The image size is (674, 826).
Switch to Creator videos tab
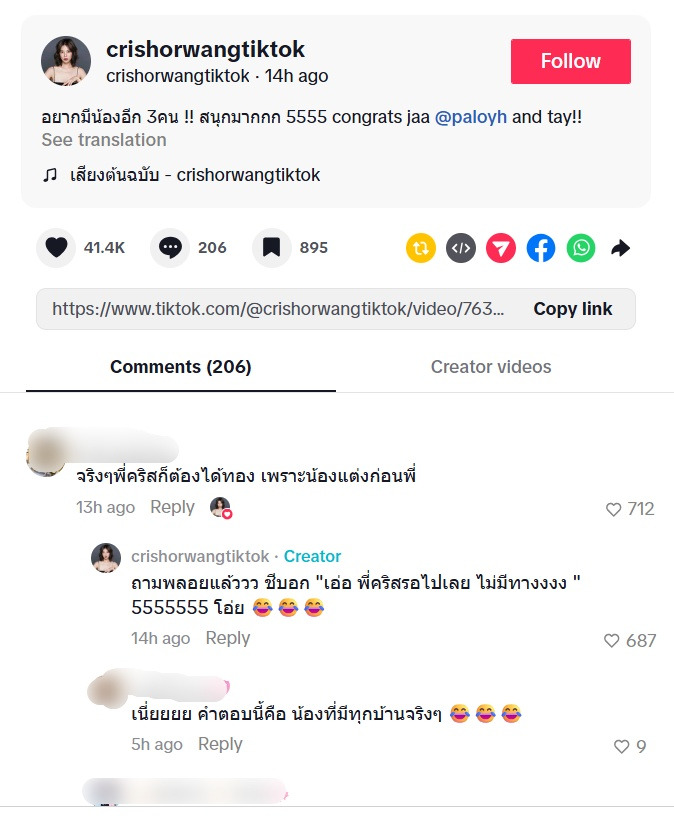[490, 367]
